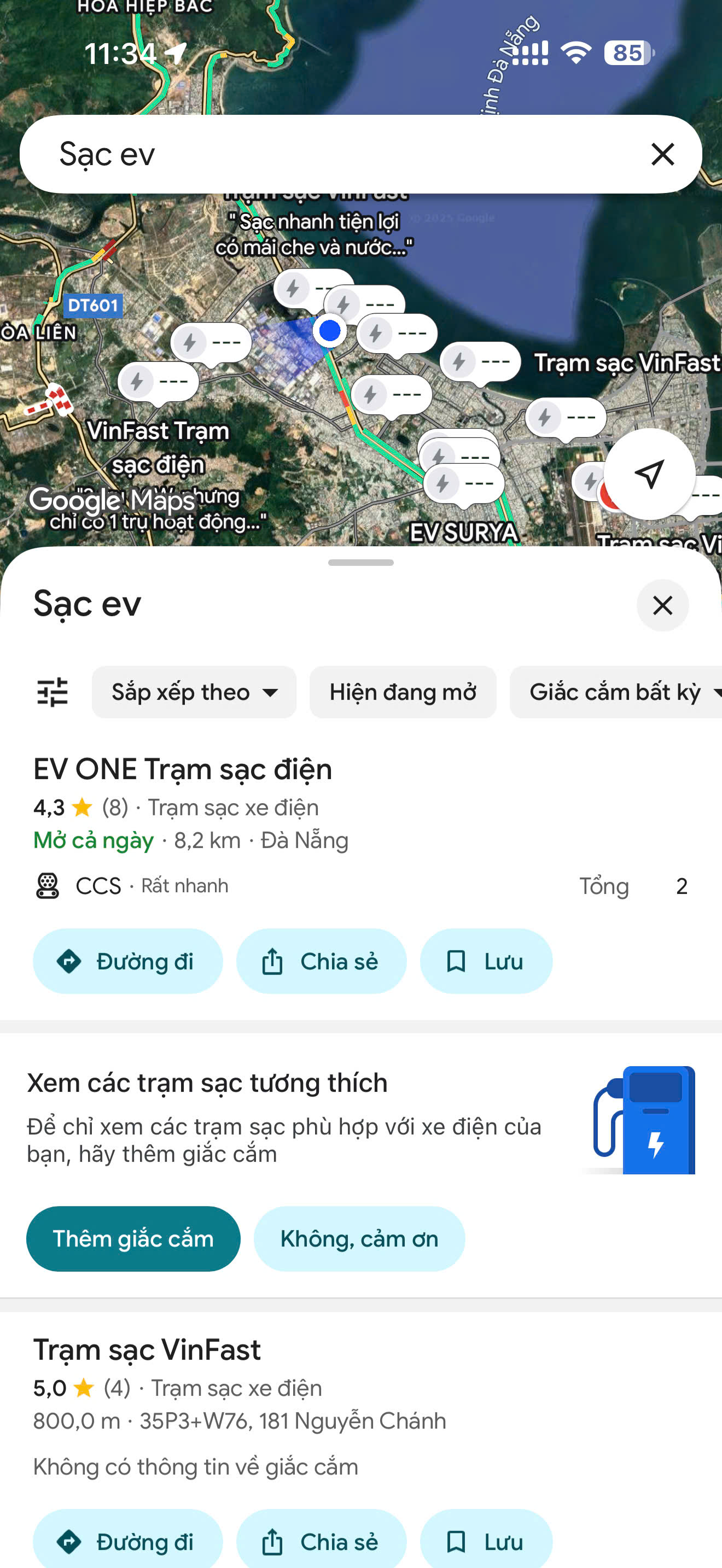The image size is (722, 1568).
Task: Save EV ONE Trạm sạc điện
Action: pos(486,961)
